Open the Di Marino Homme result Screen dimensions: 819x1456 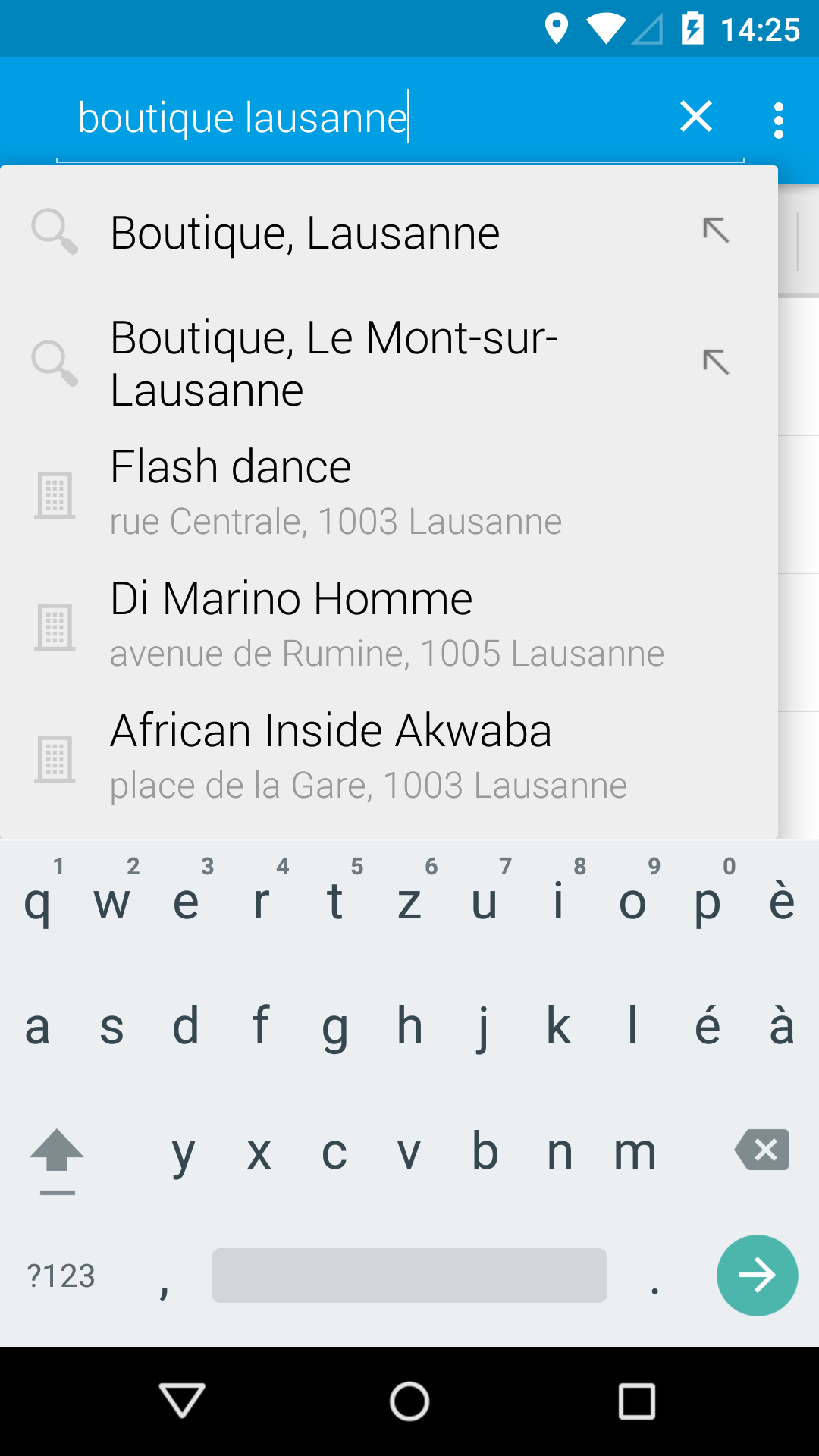pos(341,626)
